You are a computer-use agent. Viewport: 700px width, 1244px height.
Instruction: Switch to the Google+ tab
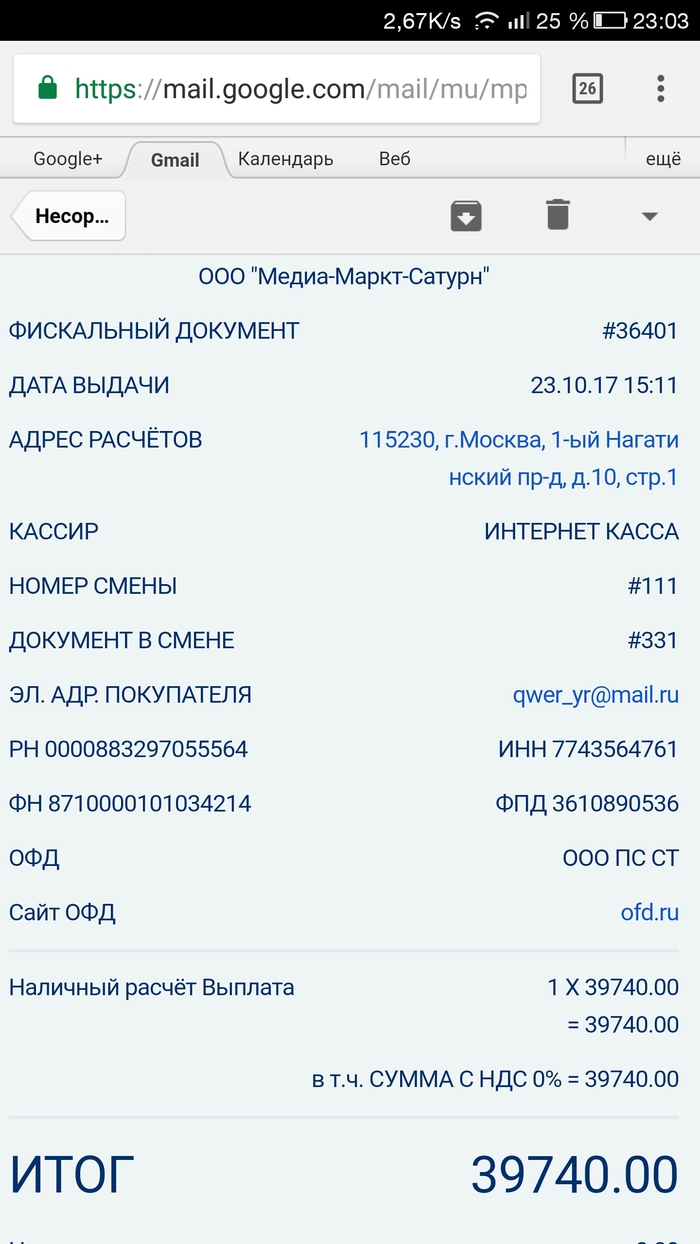click(68, 159)
